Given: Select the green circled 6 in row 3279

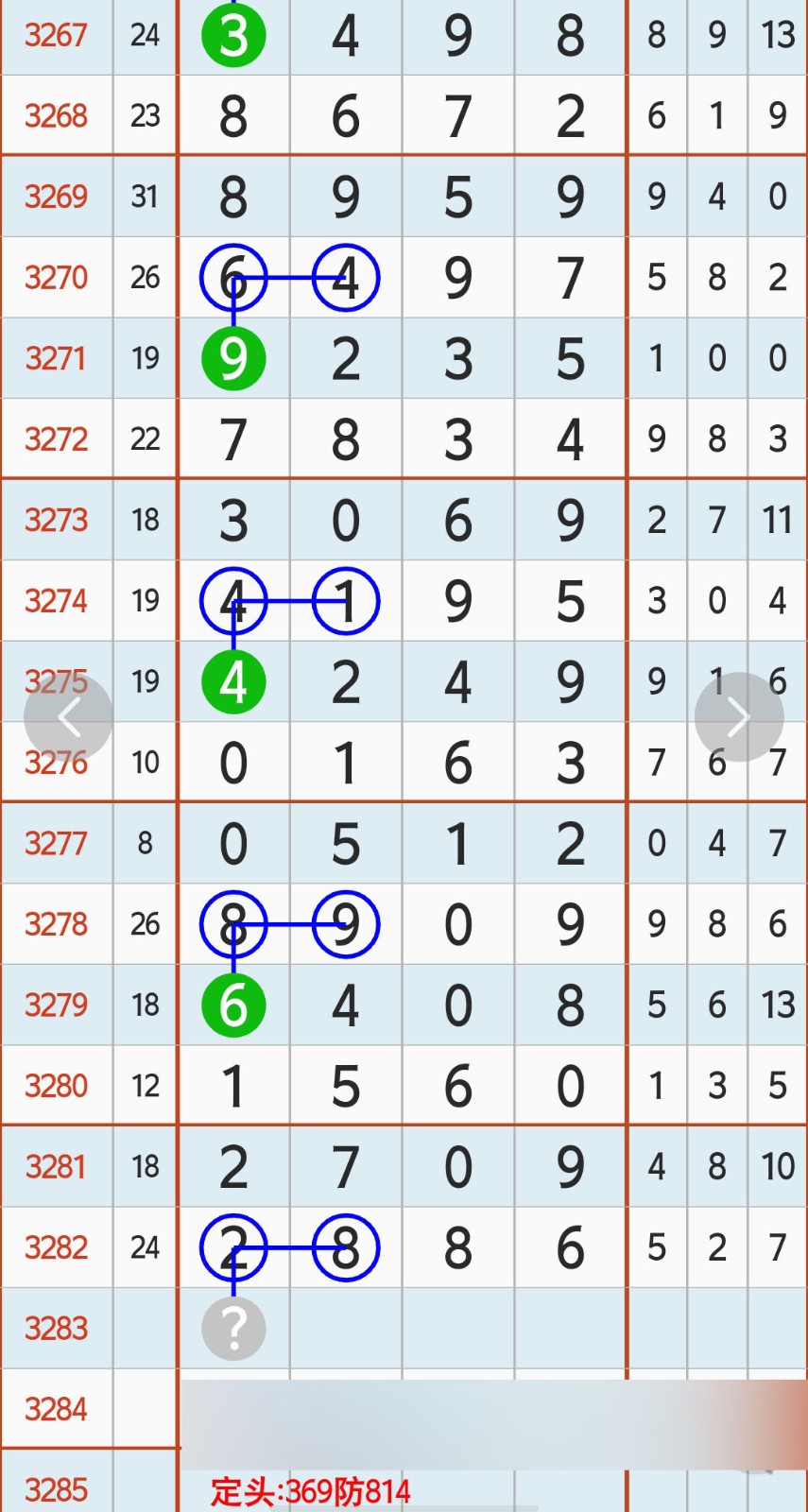Looking at the screenshot, I should [232, 1005].
